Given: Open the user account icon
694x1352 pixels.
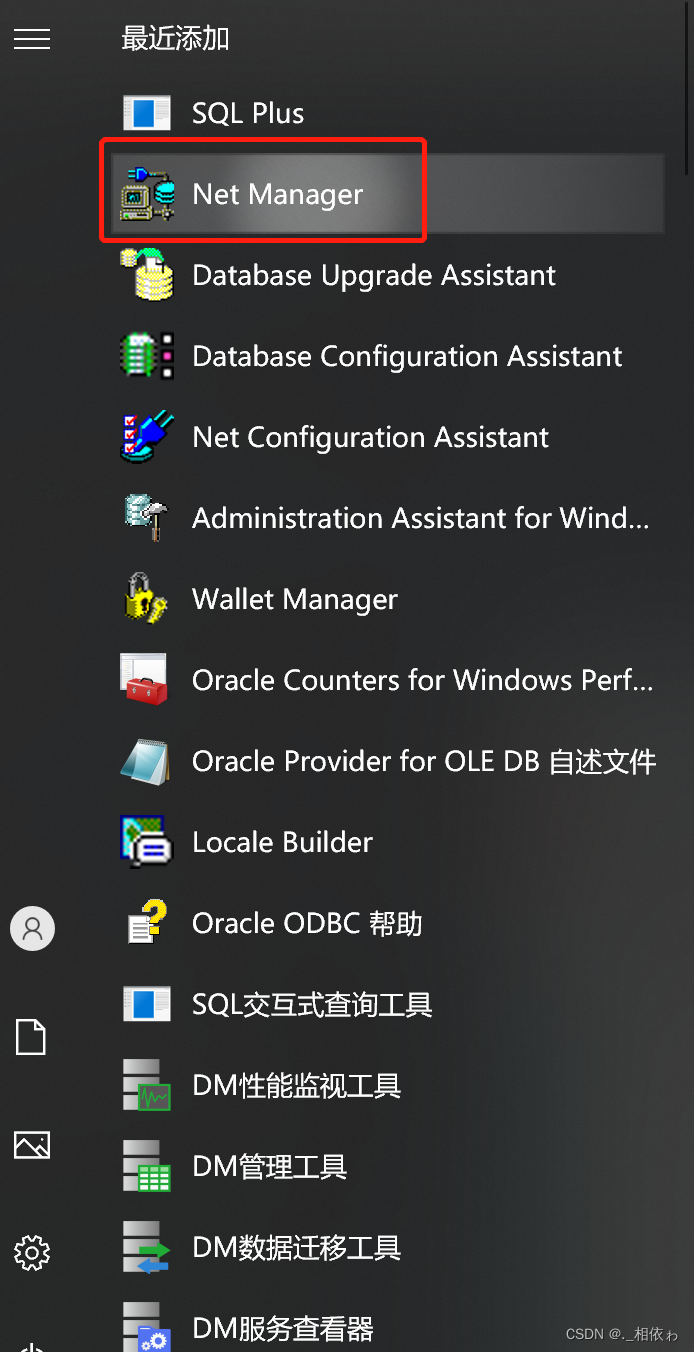Looking at the screenshot, I should pyautogui.click(x=32, y=929).
